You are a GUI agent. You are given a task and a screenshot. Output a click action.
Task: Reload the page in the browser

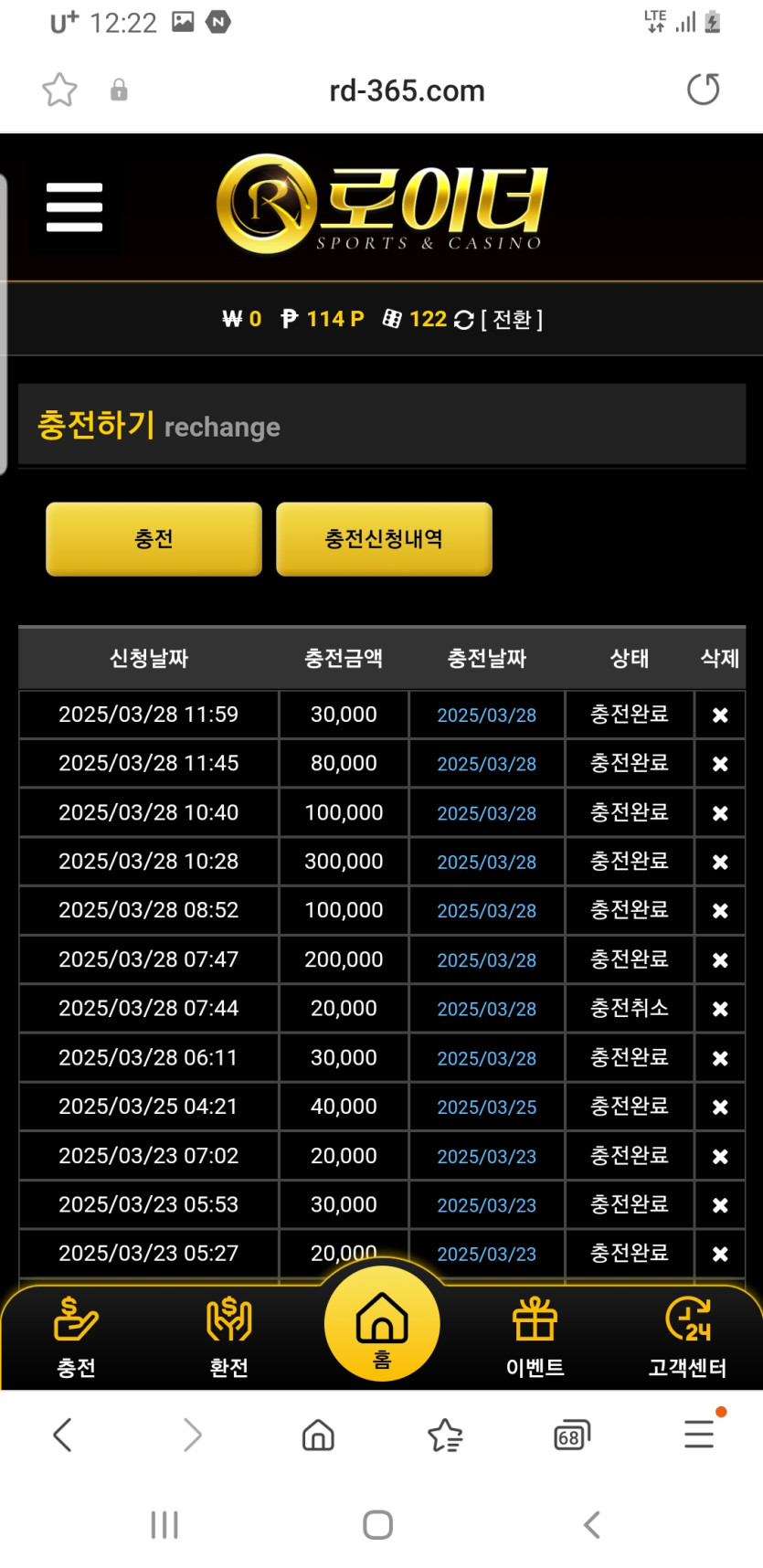click(703, 90)
